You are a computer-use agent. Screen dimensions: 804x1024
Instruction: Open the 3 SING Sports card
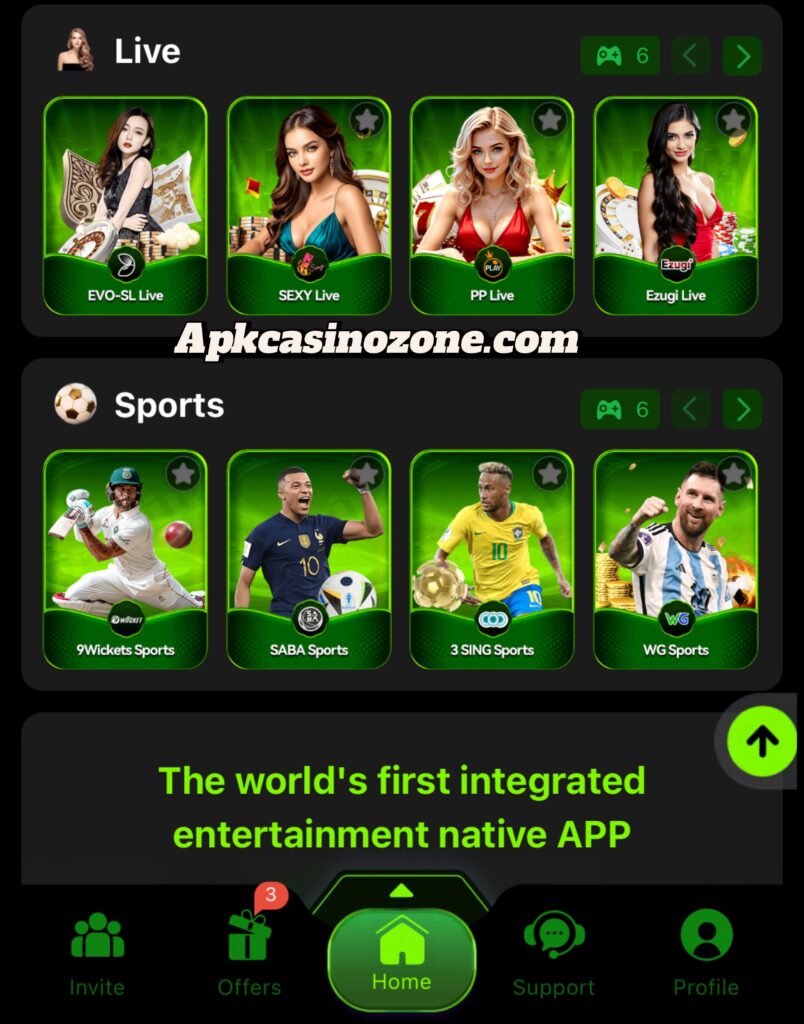(492, 558)
